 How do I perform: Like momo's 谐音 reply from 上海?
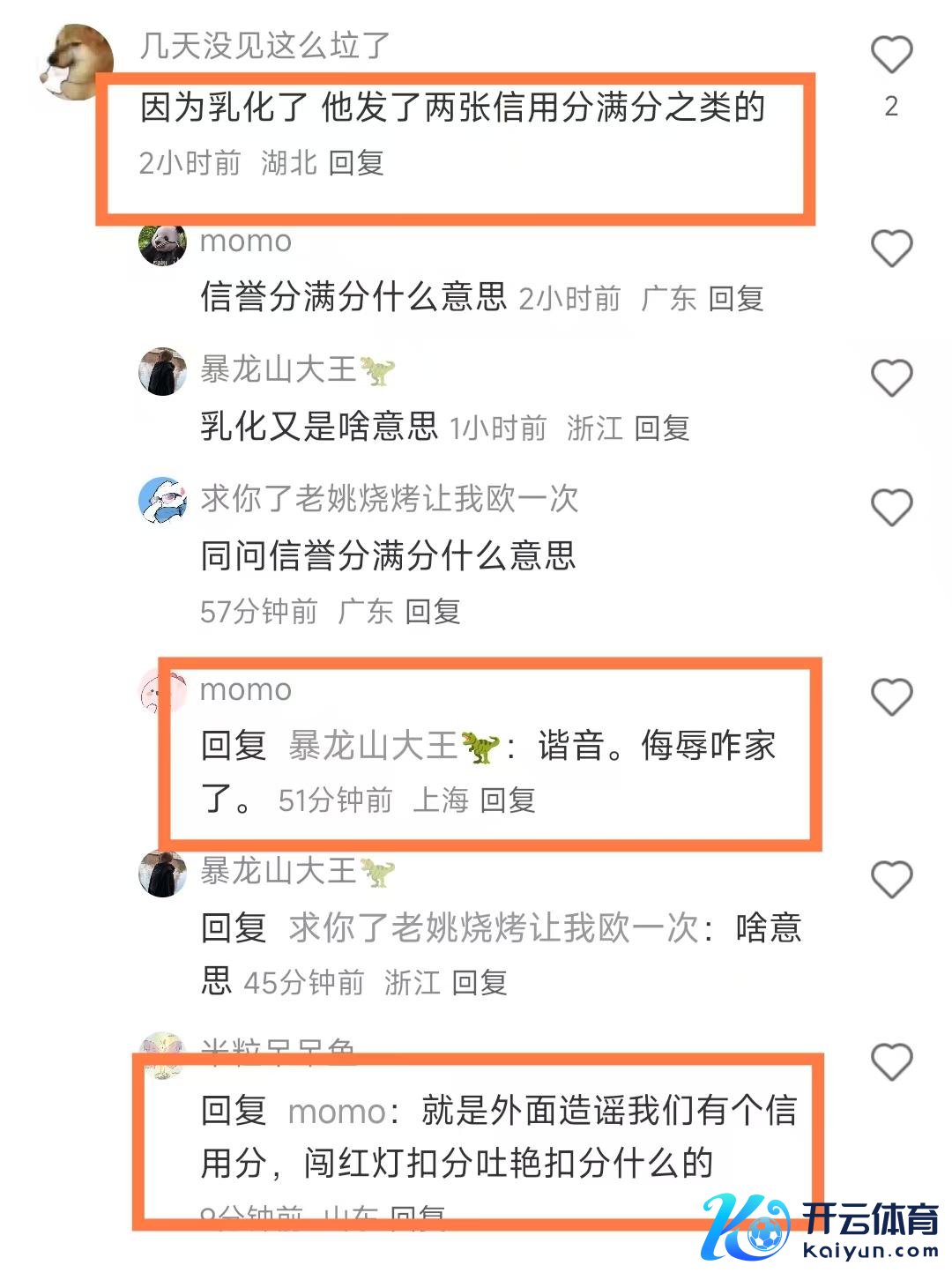tap(891, 697)
